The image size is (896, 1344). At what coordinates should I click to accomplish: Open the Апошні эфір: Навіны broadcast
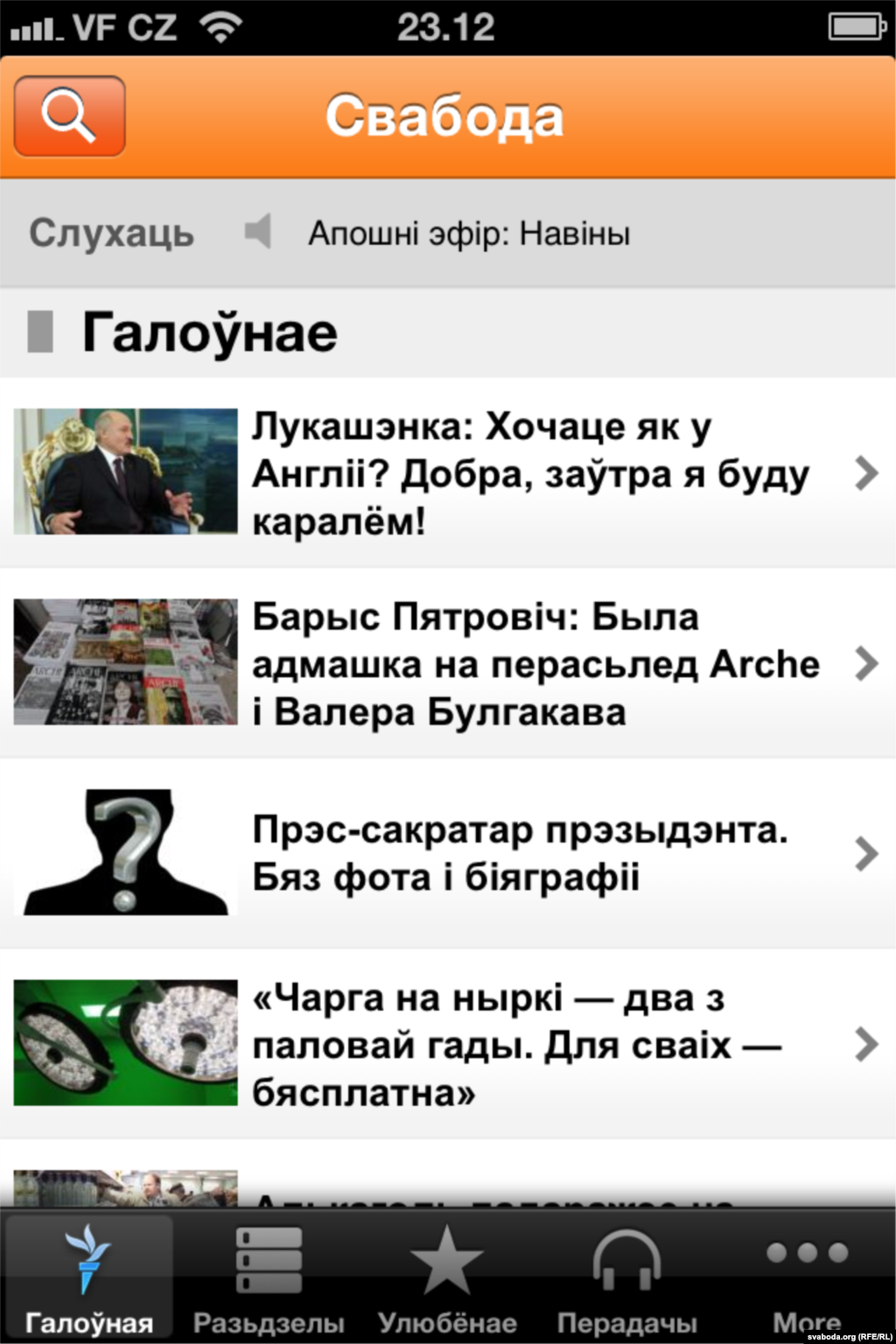[x=470, y=231]
